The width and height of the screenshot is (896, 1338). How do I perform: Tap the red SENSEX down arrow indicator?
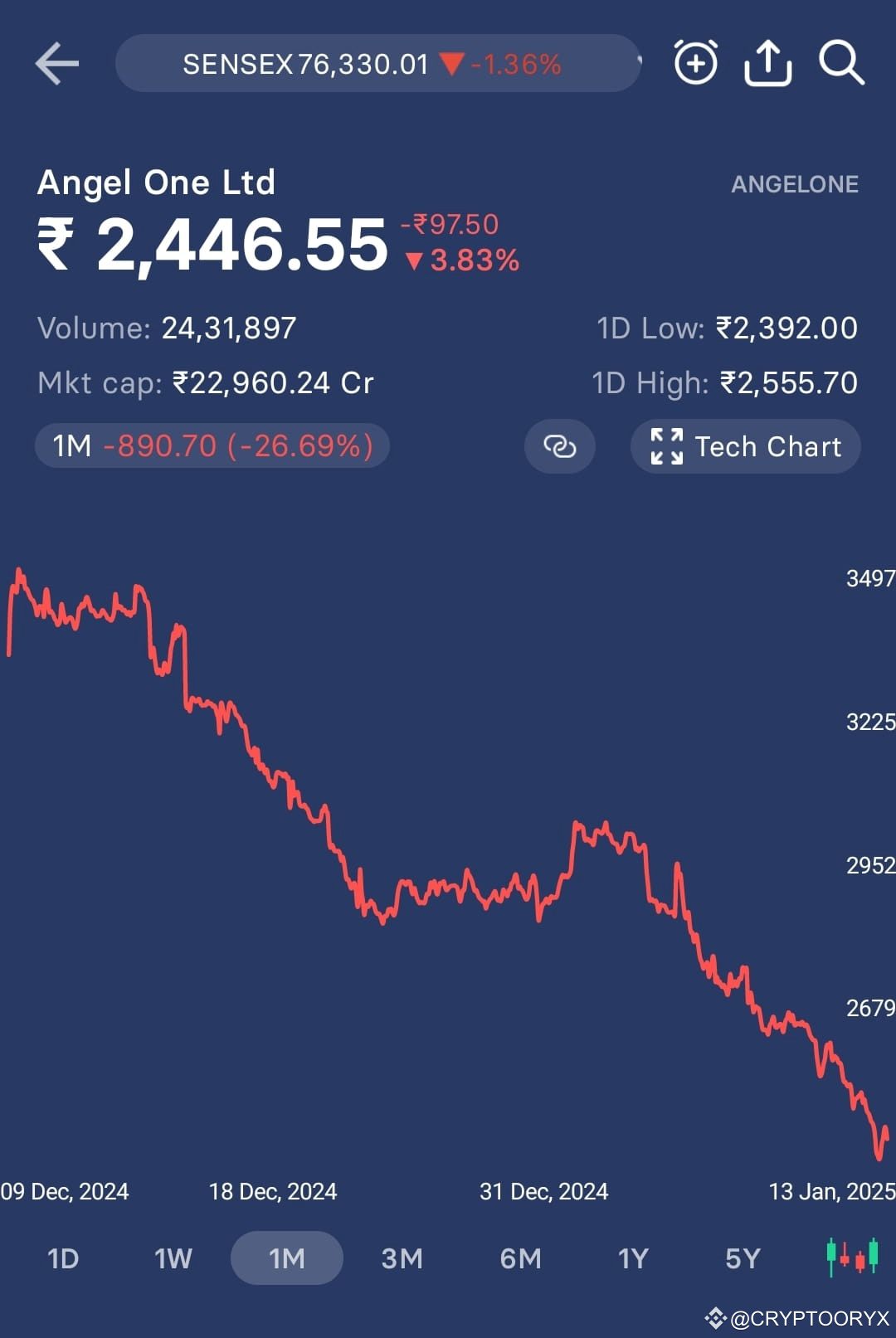(450, 63)
